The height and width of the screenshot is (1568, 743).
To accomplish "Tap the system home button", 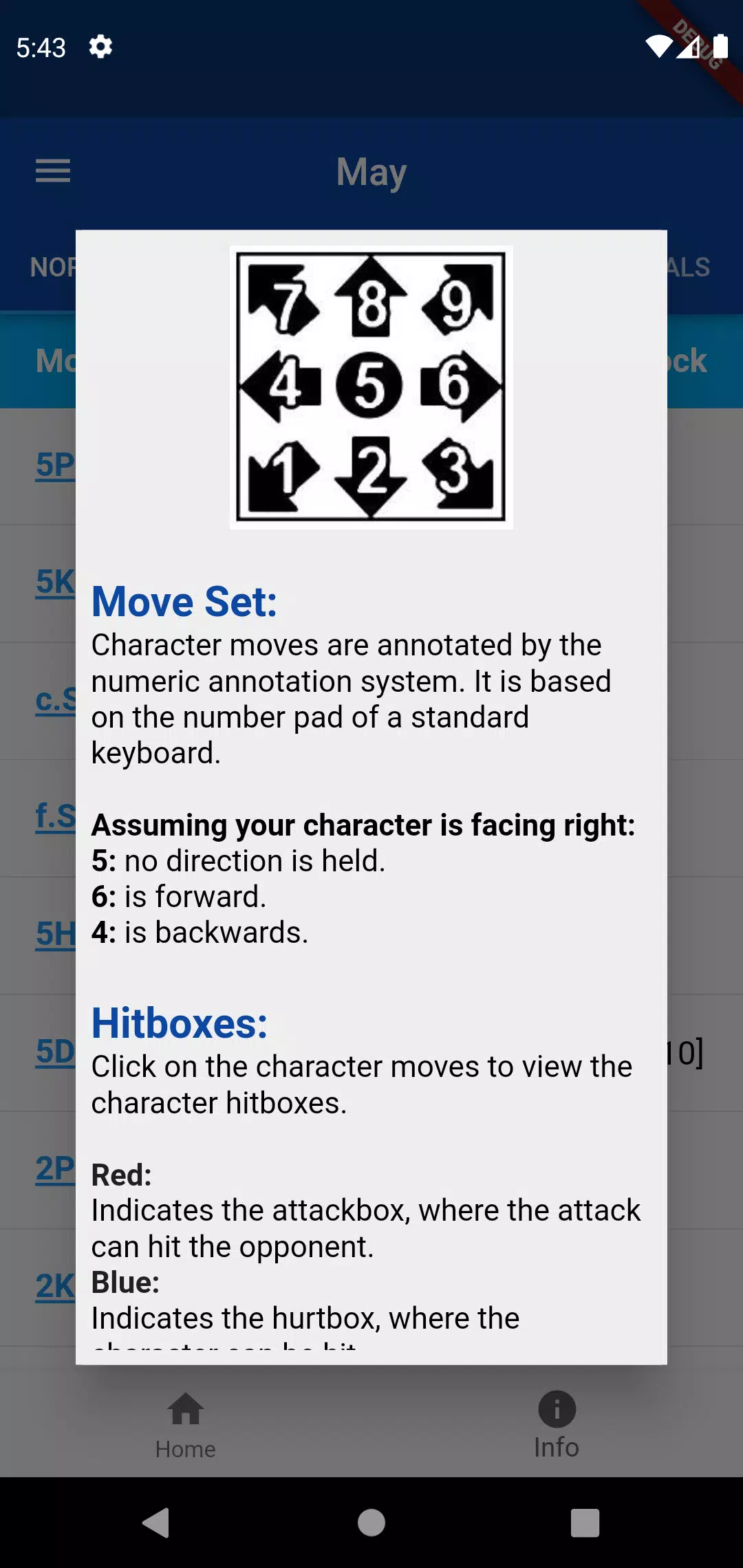I will (371, 1523).
